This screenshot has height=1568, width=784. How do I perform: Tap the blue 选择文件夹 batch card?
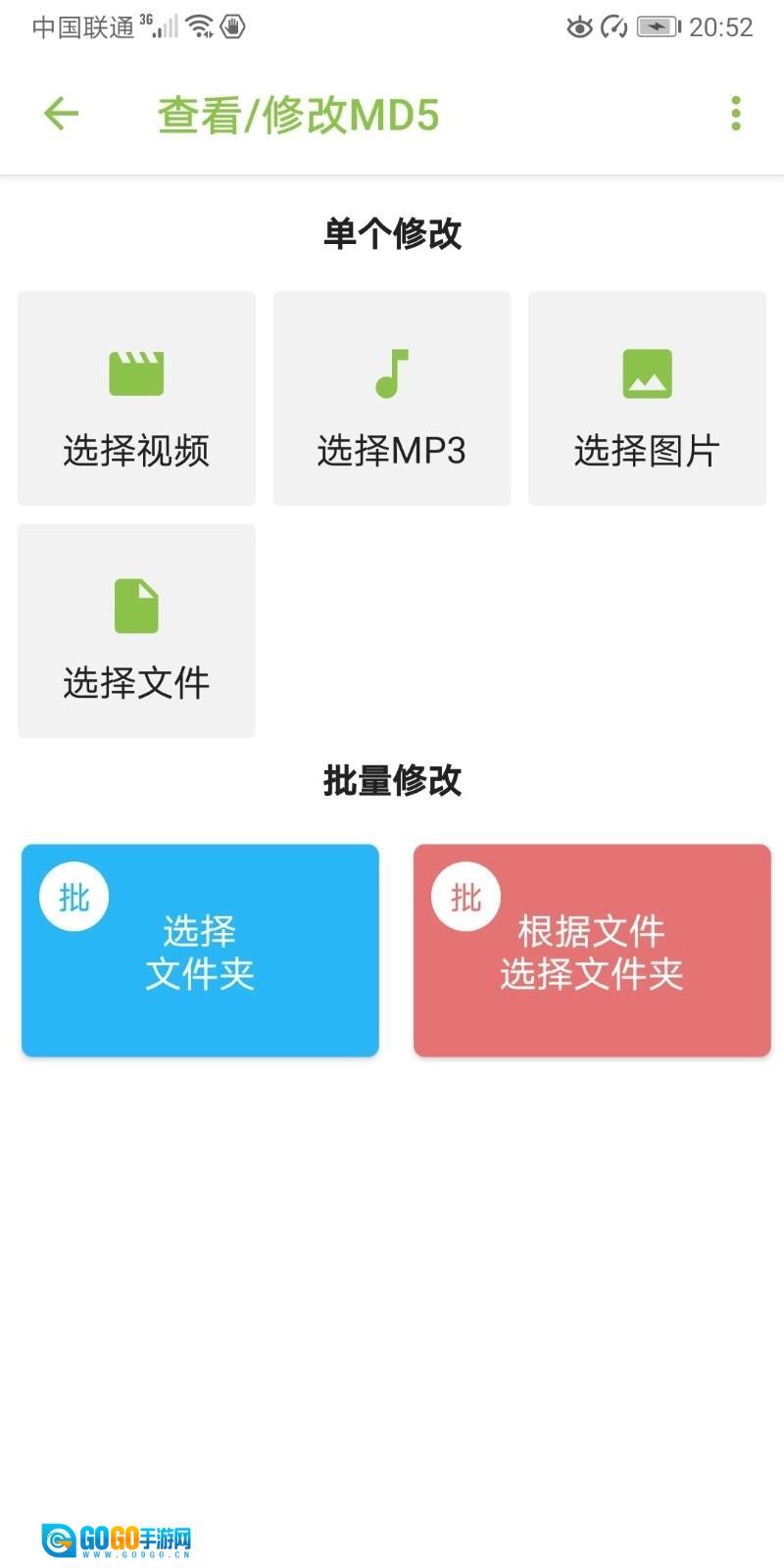point(200,951)
